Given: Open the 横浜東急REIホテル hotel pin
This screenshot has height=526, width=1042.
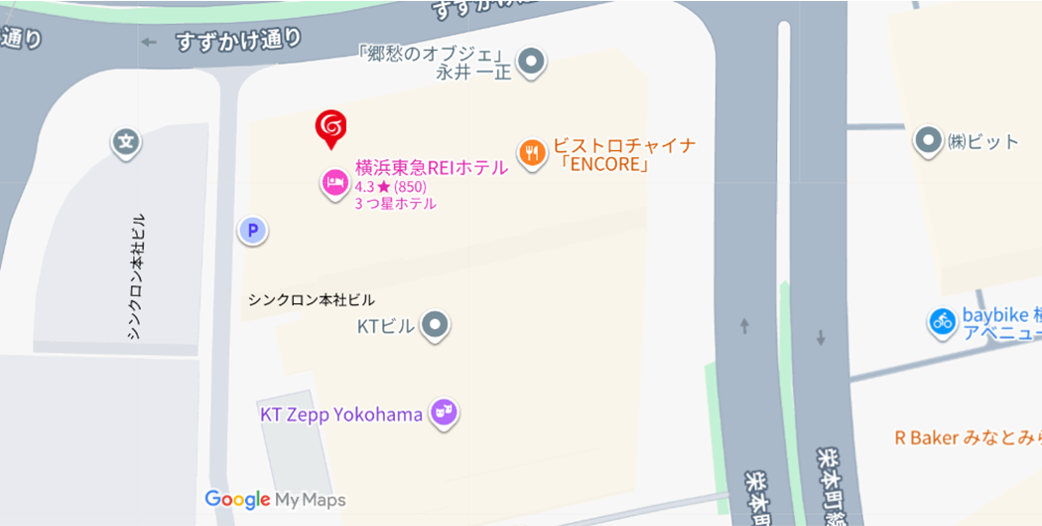Looking at the screenshot, I should (334, 182).
